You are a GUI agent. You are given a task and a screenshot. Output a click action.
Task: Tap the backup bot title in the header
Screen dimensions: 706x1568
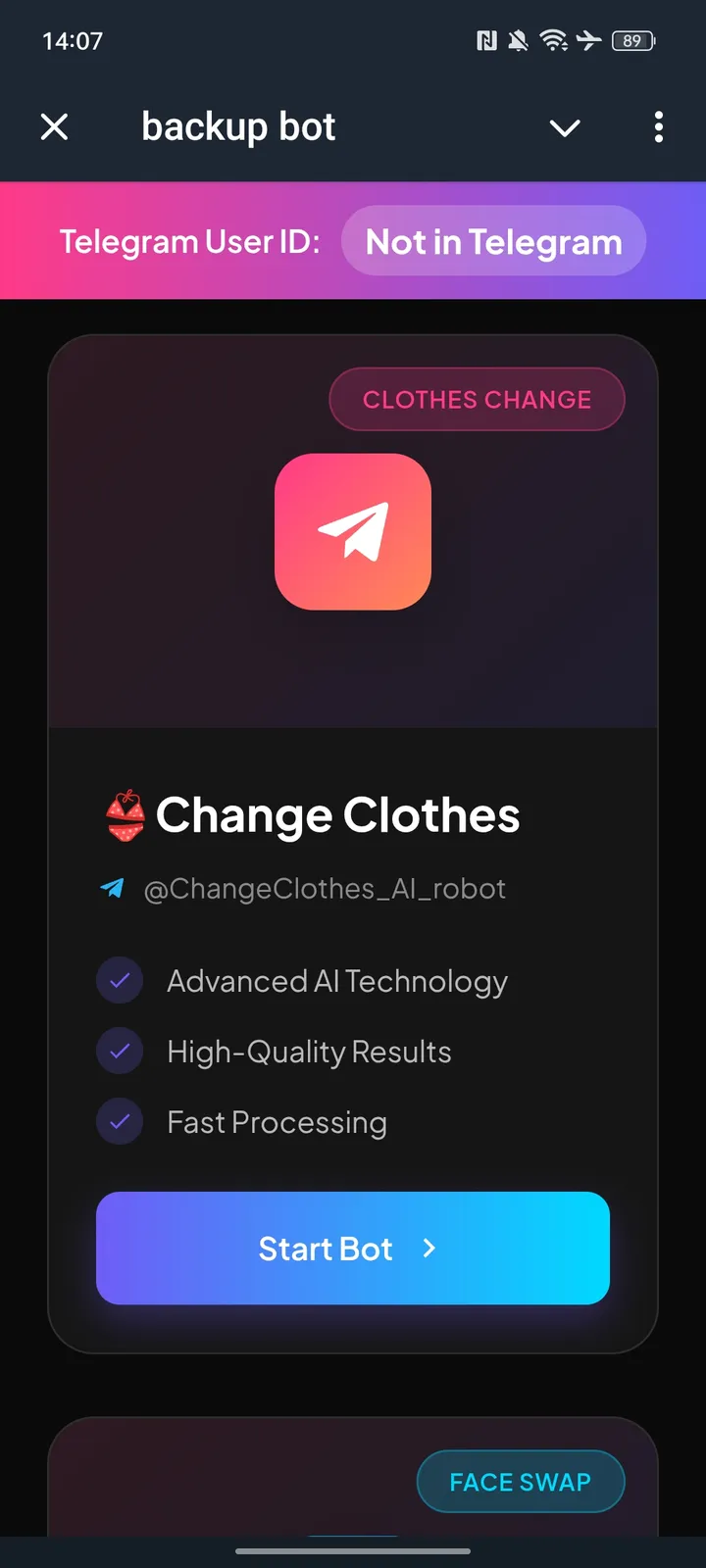click(x=238, y=126)
